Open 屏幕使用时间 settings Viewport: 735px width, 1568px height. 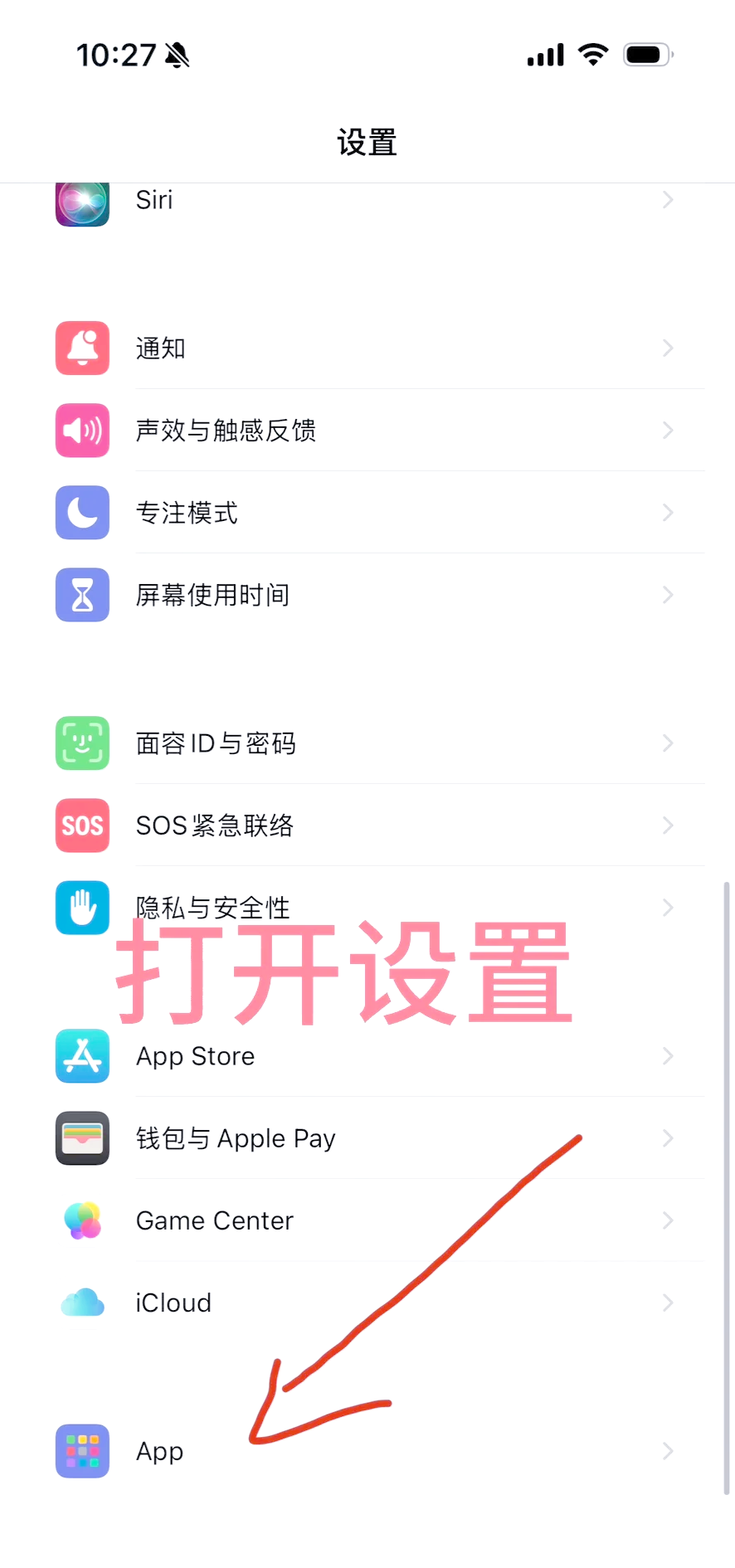(365, 595)
